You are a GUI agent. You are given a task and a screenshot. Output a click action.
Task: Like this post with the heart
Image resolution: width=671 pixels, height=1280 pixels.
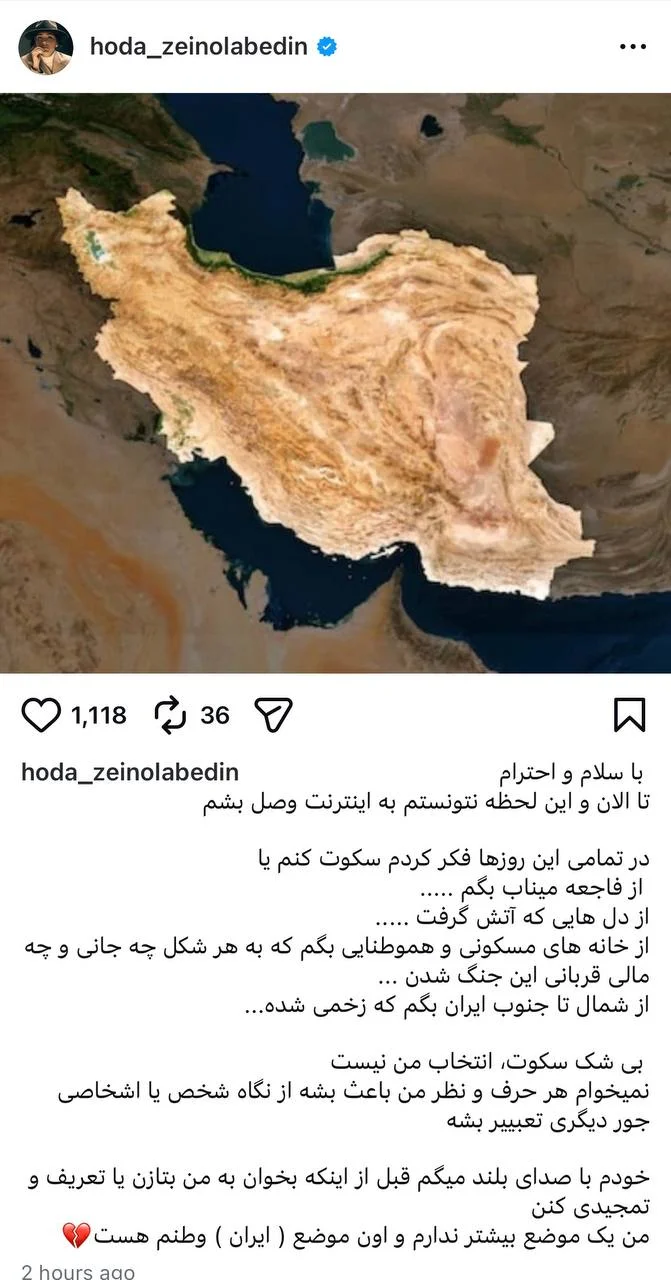point(41,715)
